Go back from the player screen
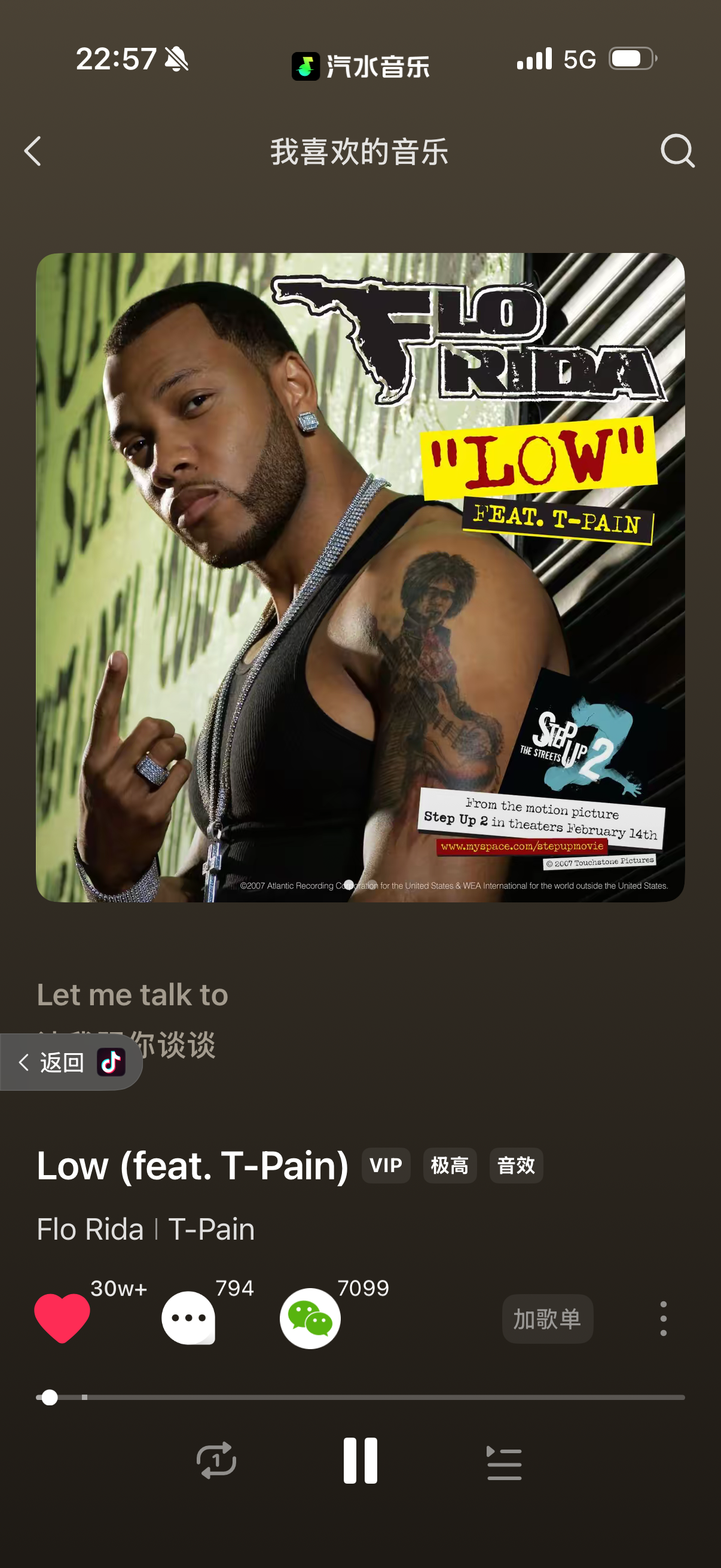This screenshot has width=721, height=1568. tap(33, 151)
